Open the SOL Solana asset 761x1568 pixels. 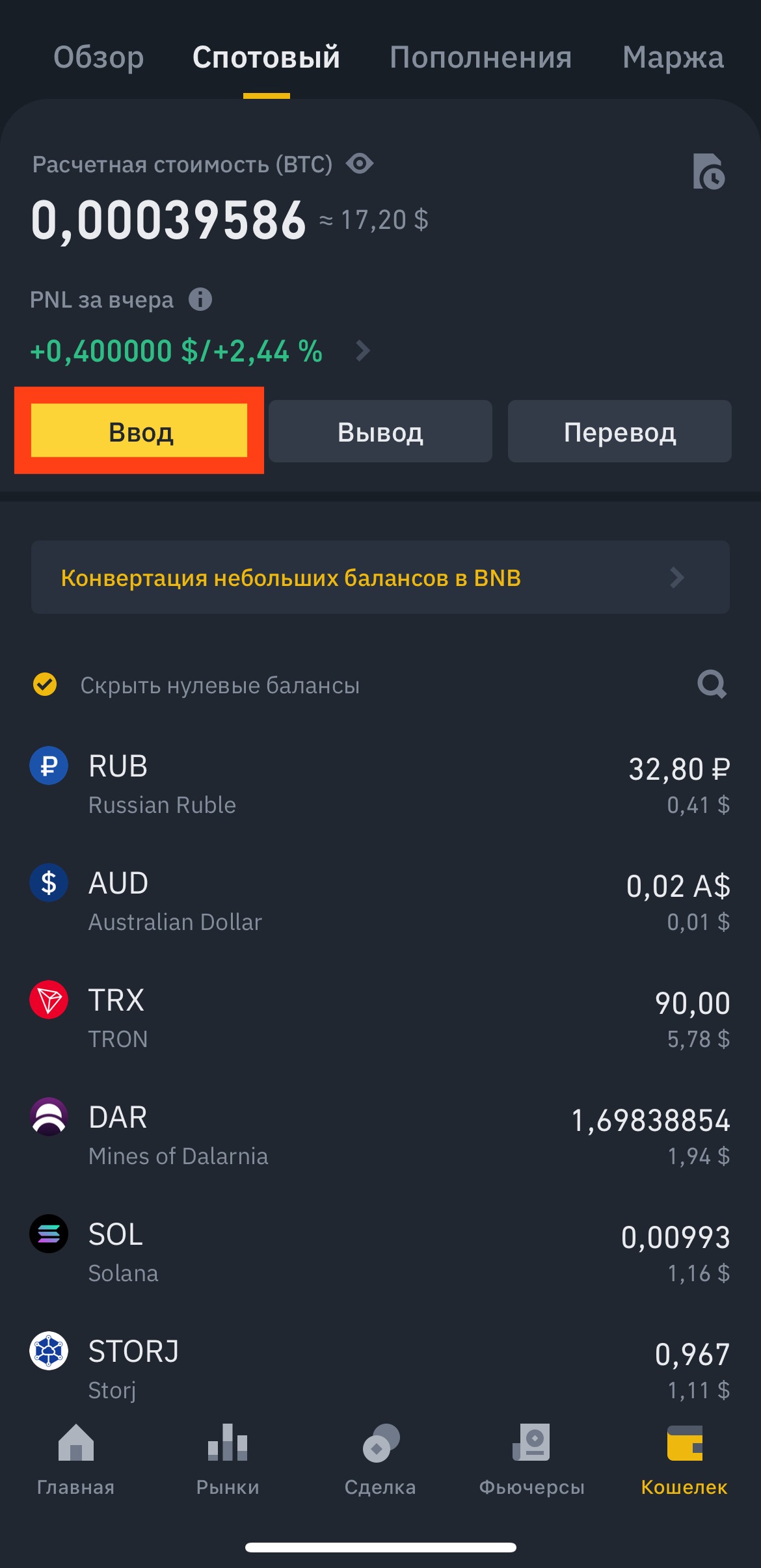click(380, 1253)
